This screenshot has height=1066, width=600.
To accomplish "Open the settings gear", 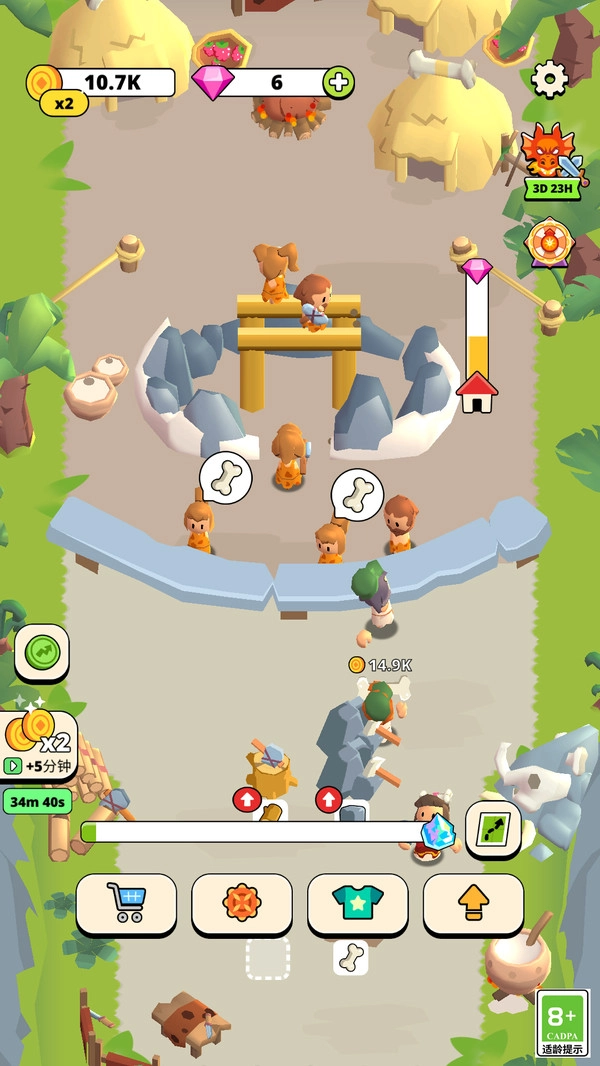I will click(x=549, y=79).
